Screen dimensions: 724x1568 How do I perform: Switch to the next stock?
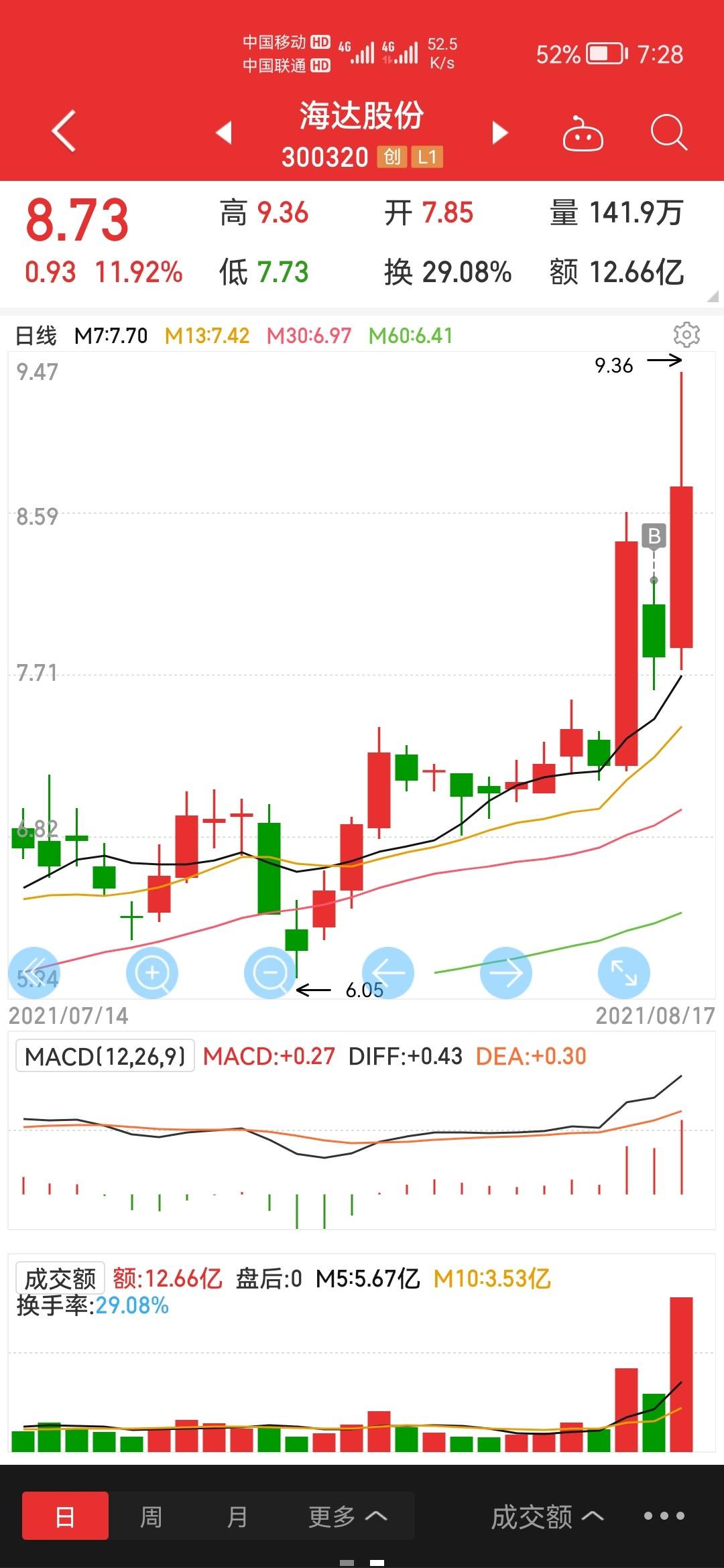click(500, 133)
